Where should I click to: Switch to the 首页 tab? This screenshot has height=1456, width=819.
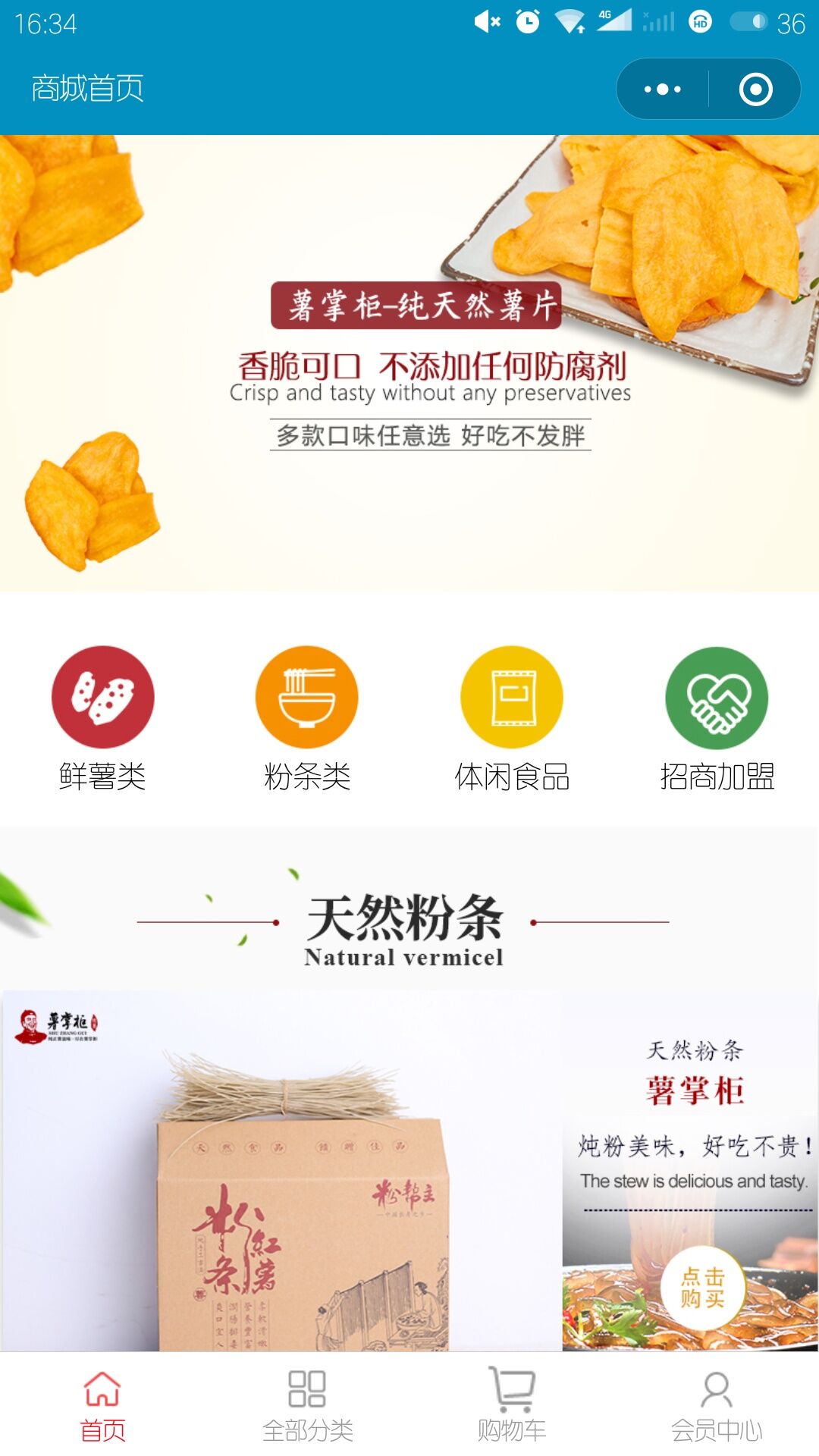point(102,1404)
